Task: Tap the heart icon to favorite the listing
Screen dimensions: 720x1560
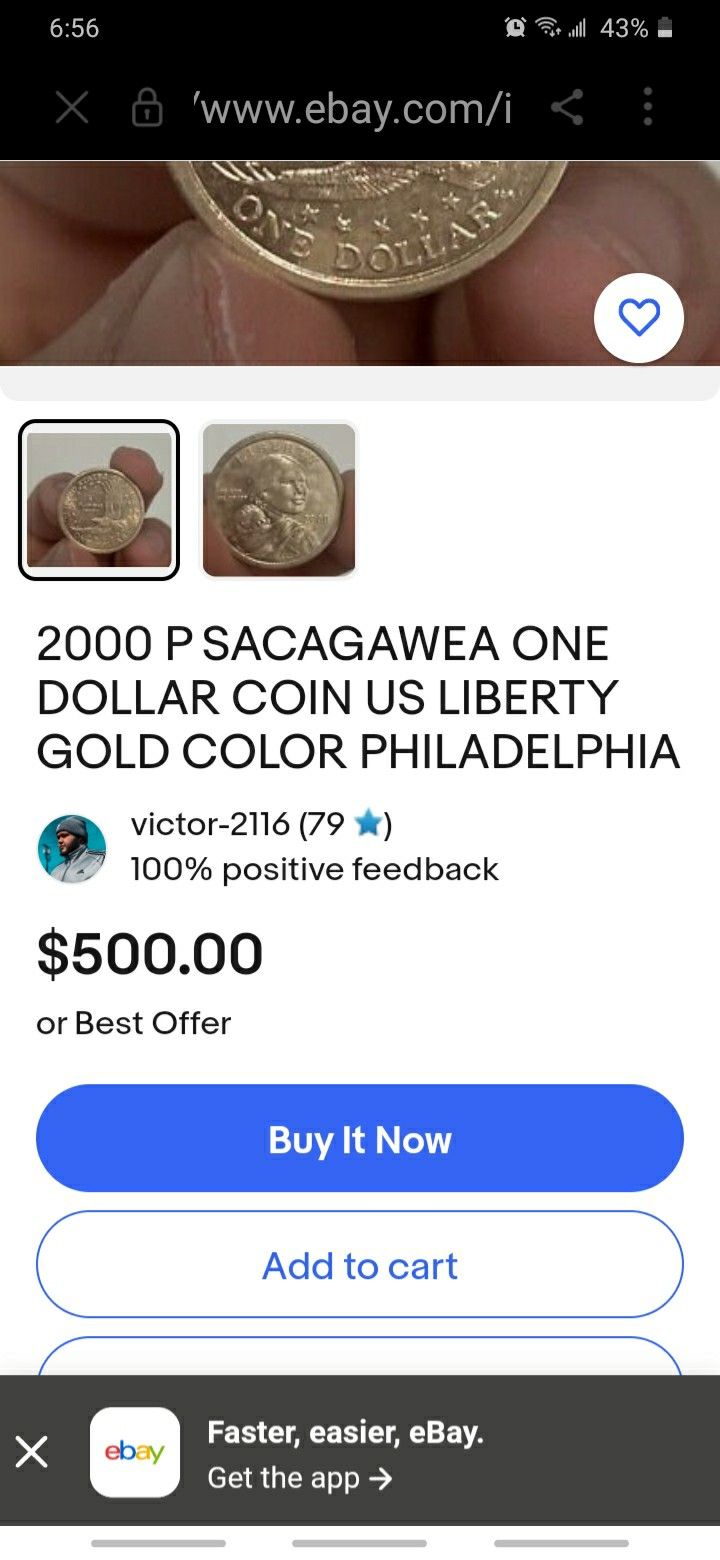Action: click(x=639, y=317)
